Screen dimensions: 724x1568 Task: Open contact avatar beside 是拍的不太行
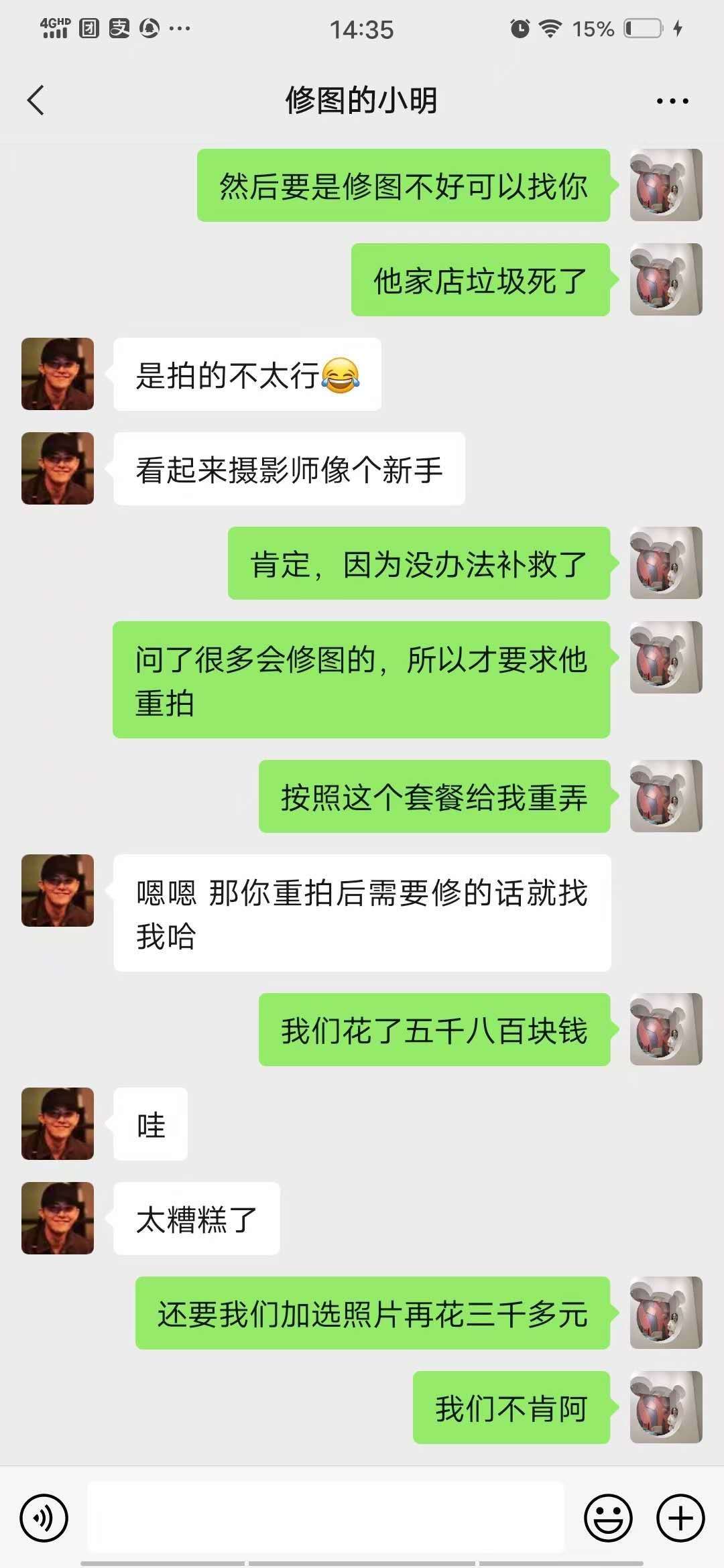58,374
